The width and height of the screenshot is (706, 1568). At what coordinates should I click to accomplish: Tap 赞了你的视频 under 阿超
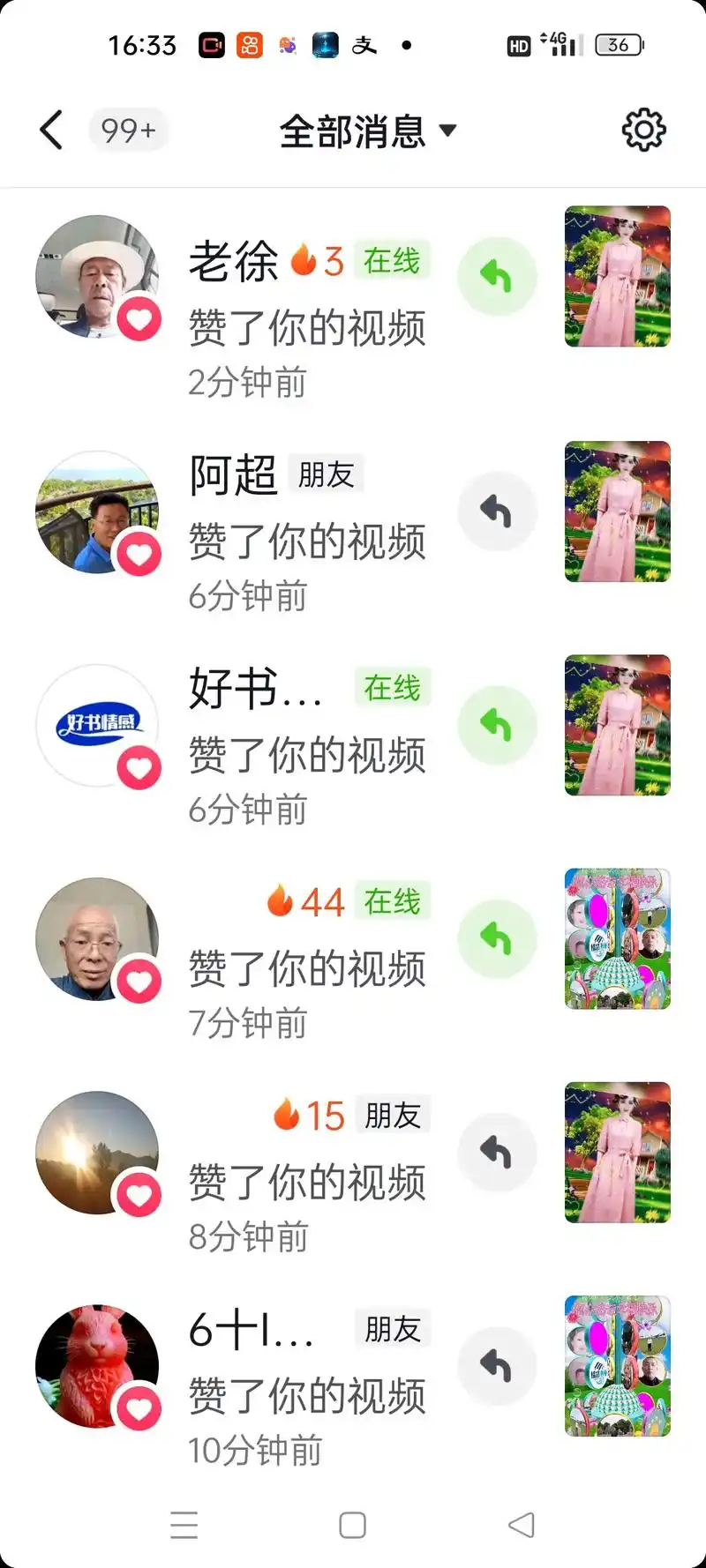[308, 543]
